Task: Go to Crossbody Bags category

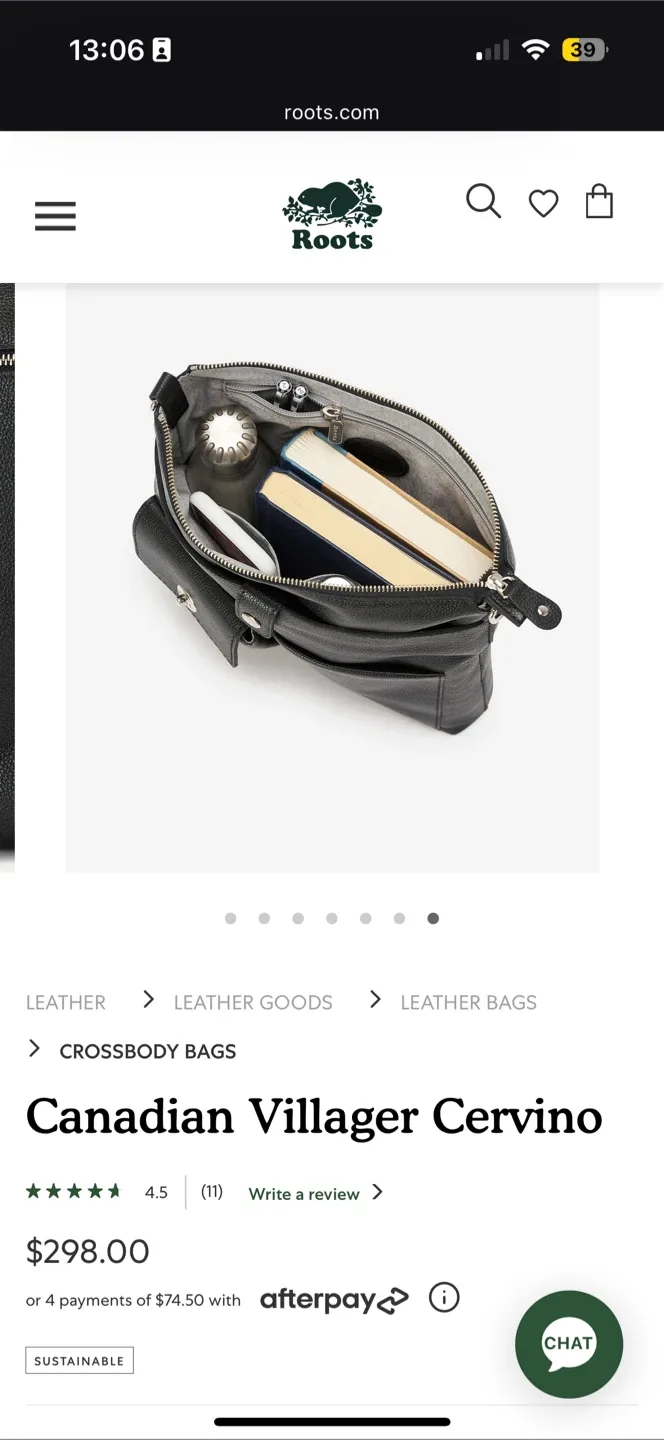Action: click(148, 1051)
